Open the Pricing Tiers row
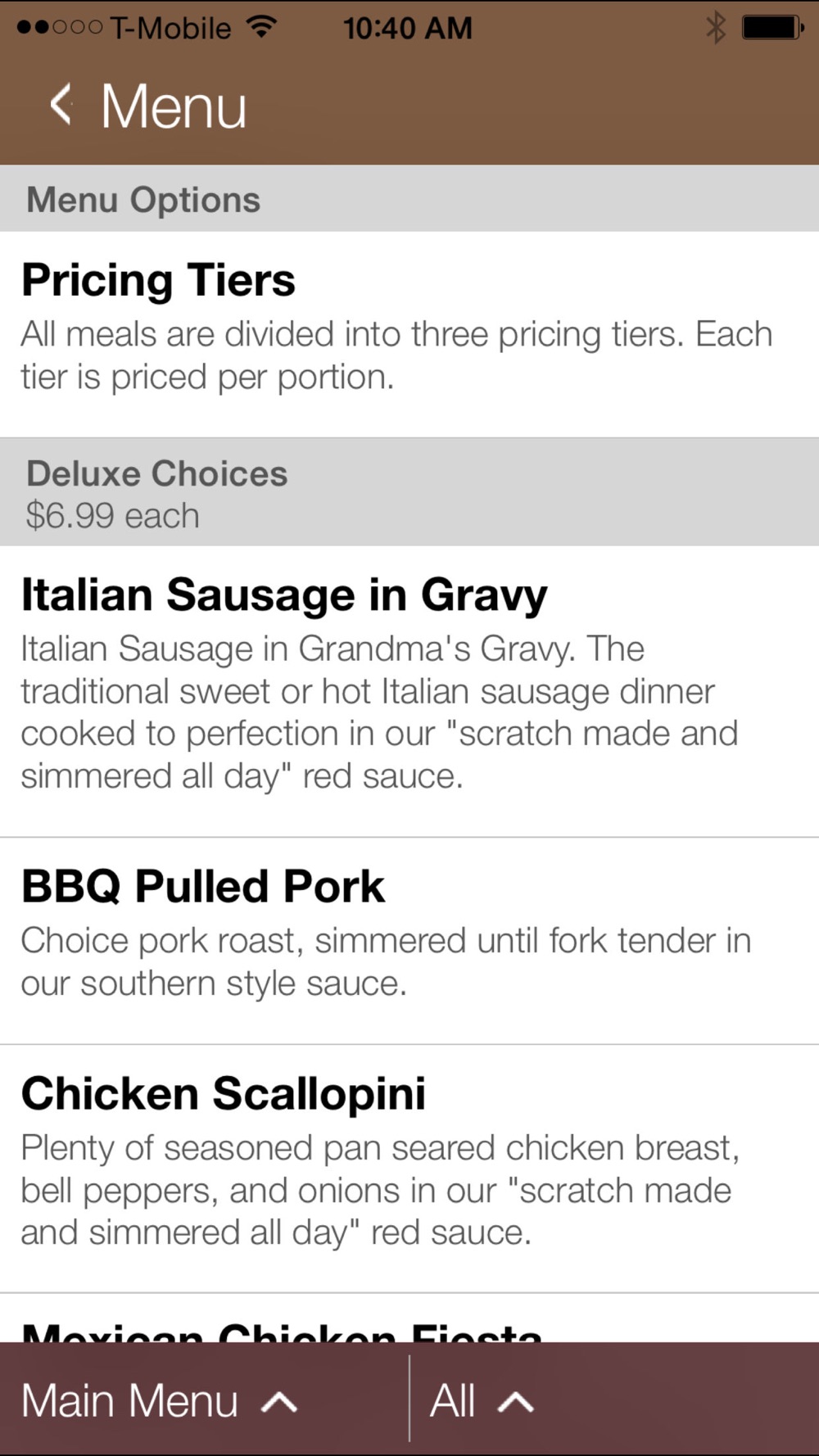Screen dimensions: 819x1456 409,334
